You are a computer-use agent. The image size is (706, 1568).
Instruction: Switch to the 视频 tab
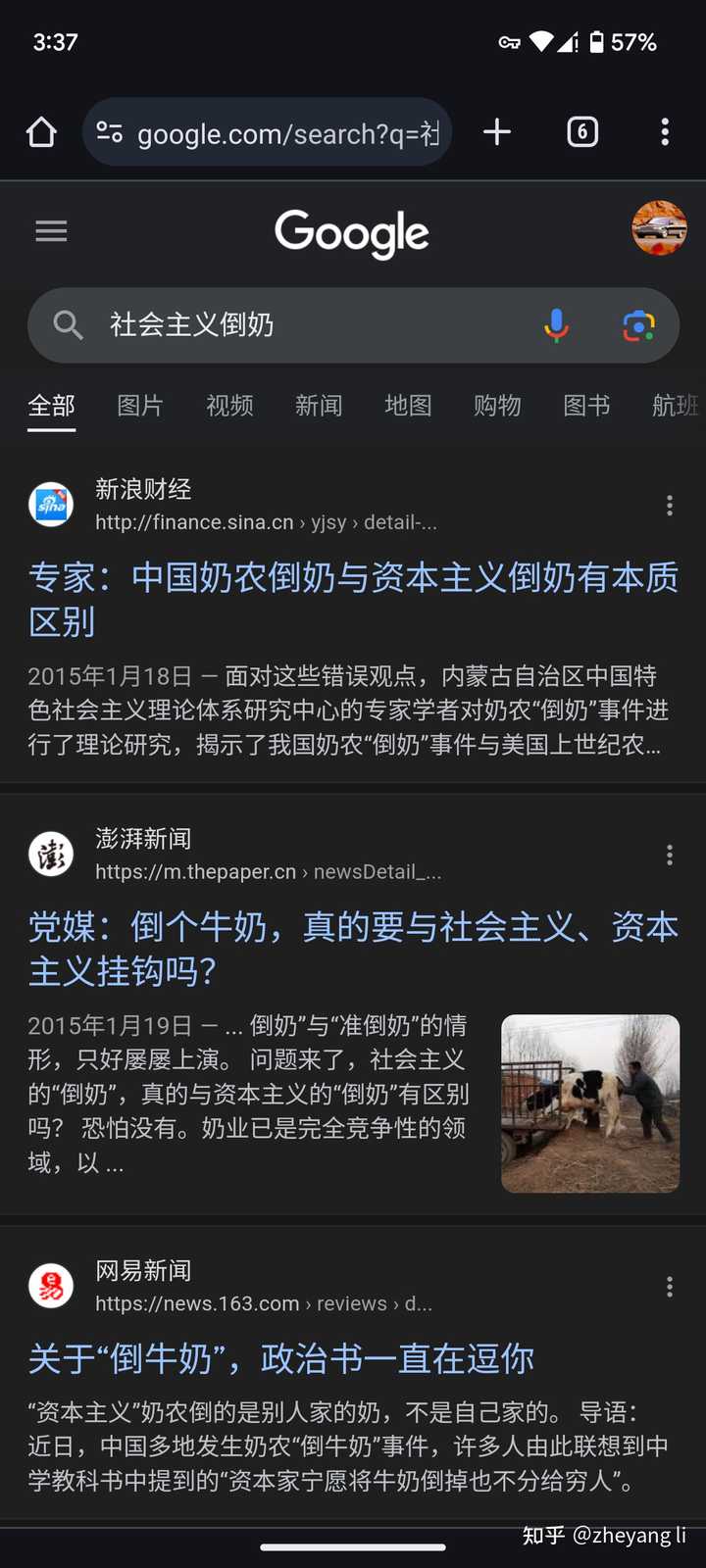pyautogui.click(x=229, y=406)
